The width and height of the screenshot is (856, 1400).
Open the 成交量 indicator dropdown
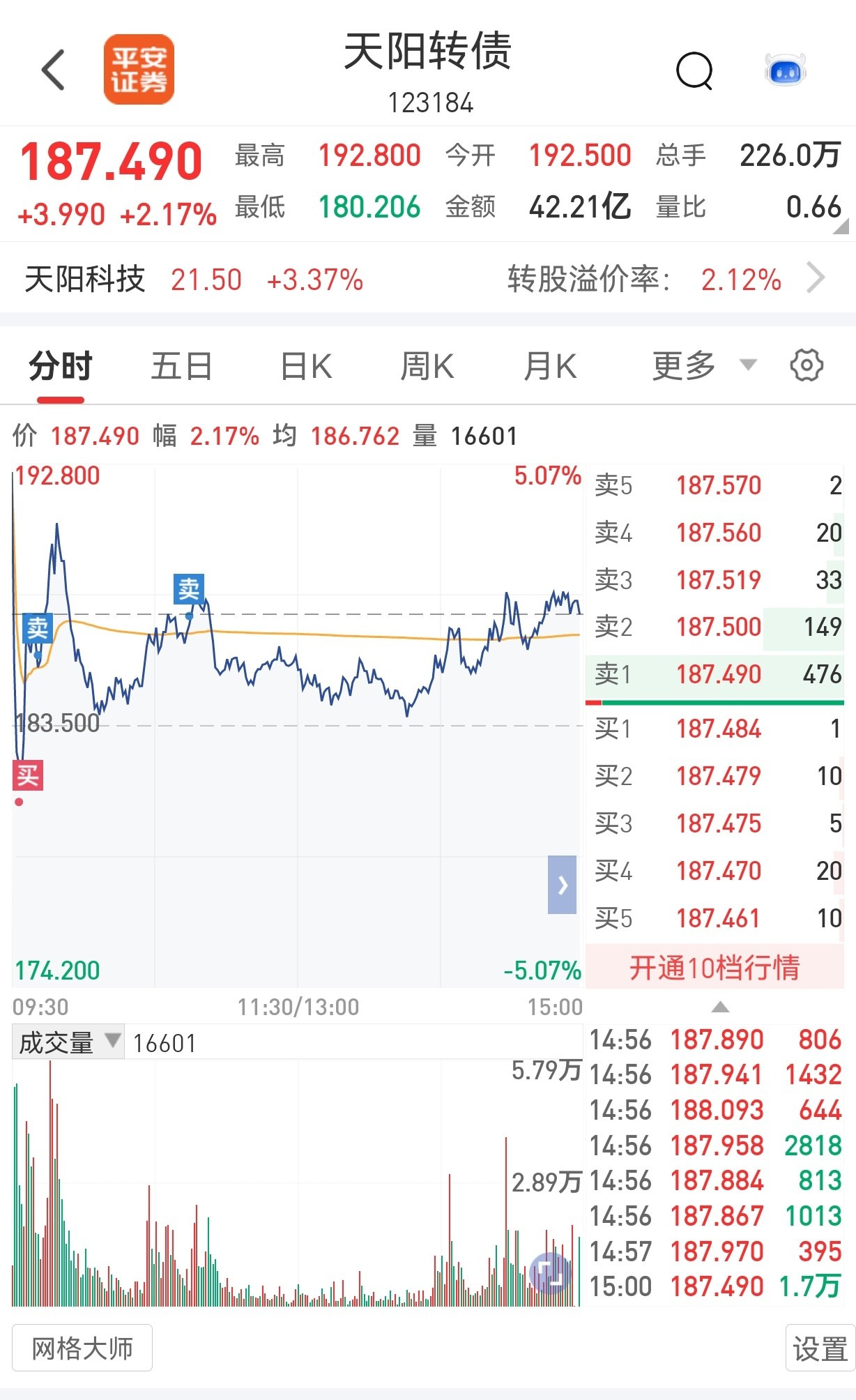coord(68,1042)
